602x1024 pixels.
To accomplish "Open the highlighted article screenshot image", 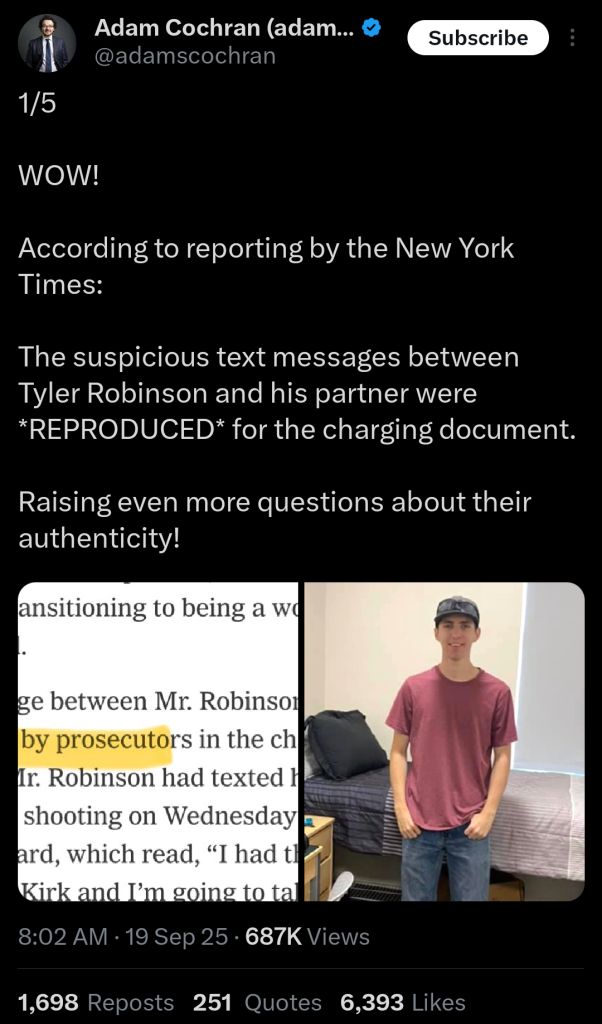I will (158, 741).
